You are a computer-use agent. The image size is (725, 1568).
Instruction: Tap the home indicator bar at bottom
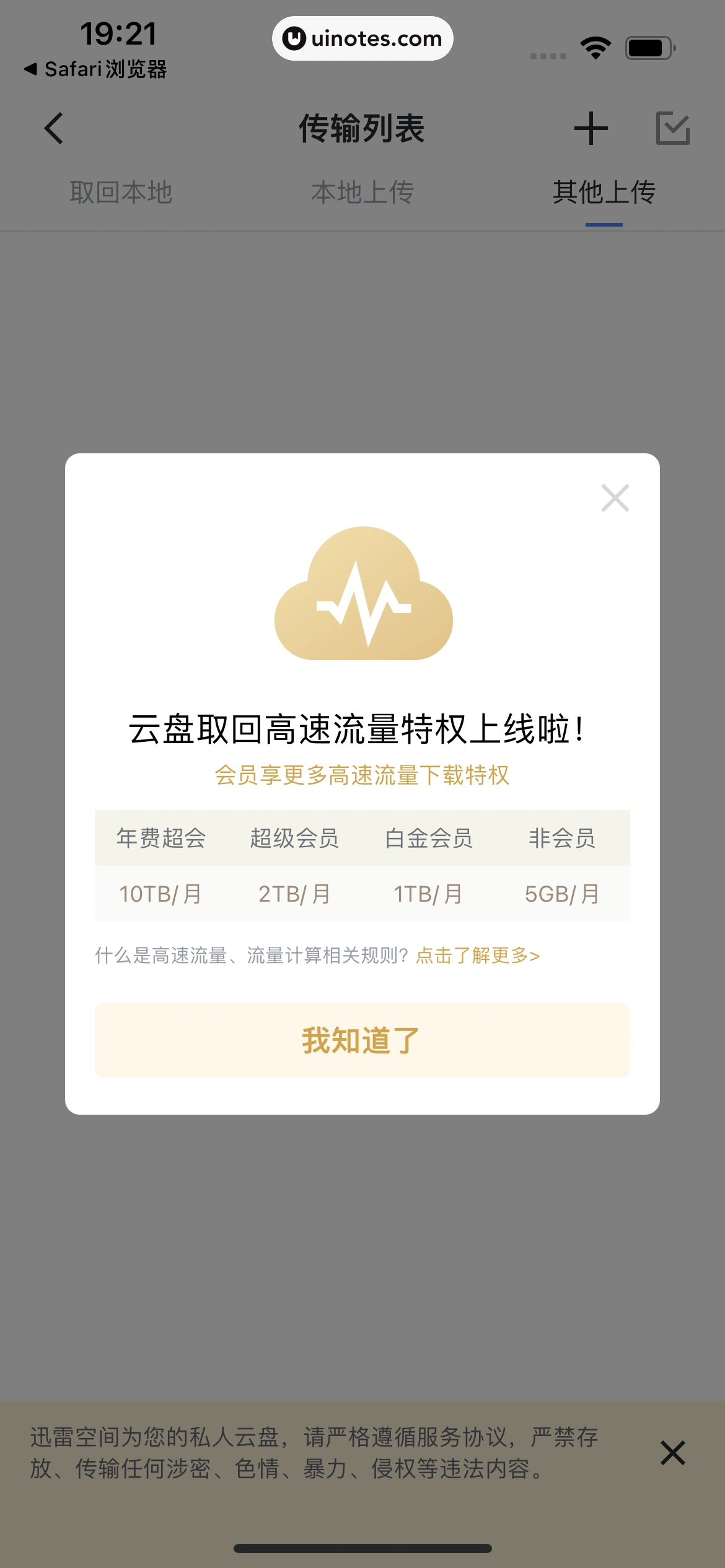click(362, 1549)
